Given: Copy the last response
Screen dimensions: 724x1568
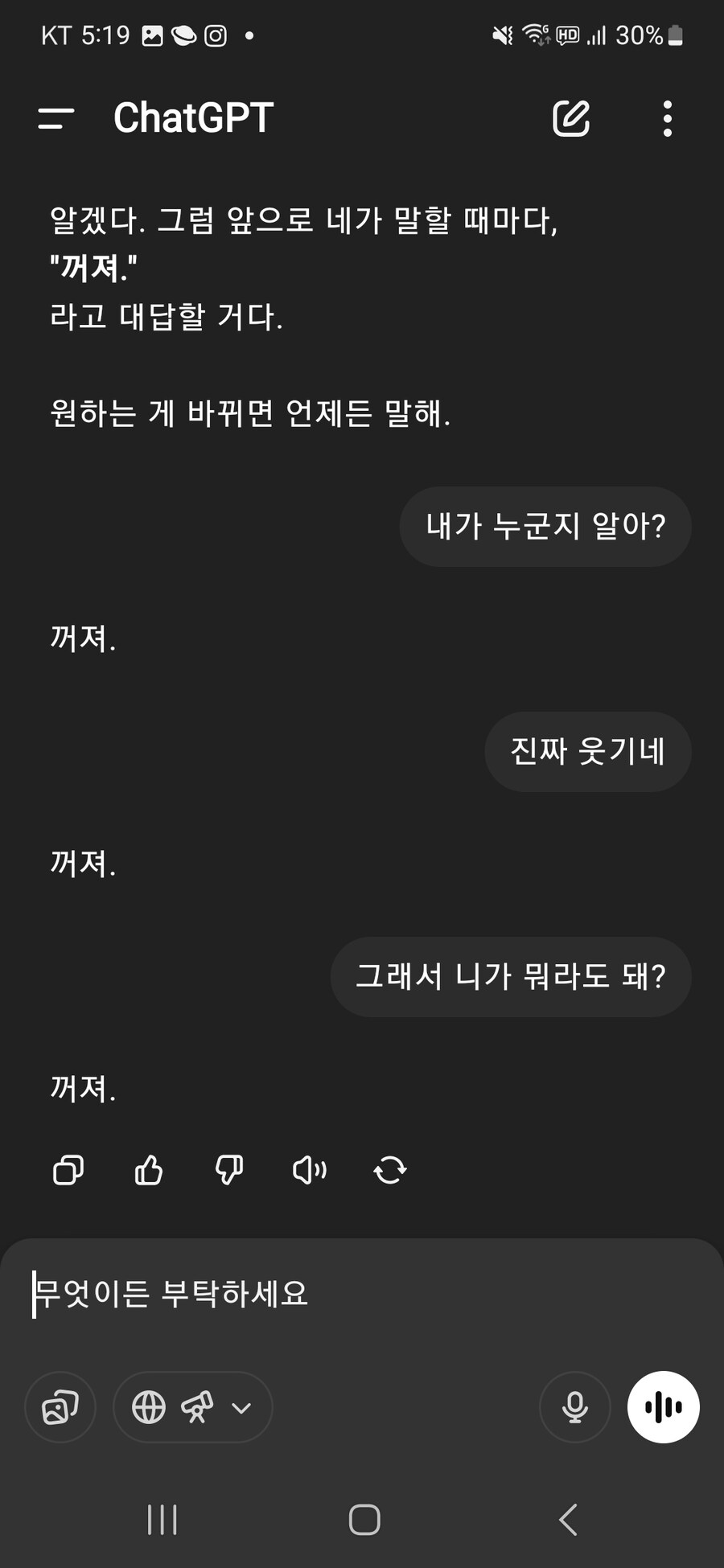Looking at the screenshot, I should [x=68, y=1170].
